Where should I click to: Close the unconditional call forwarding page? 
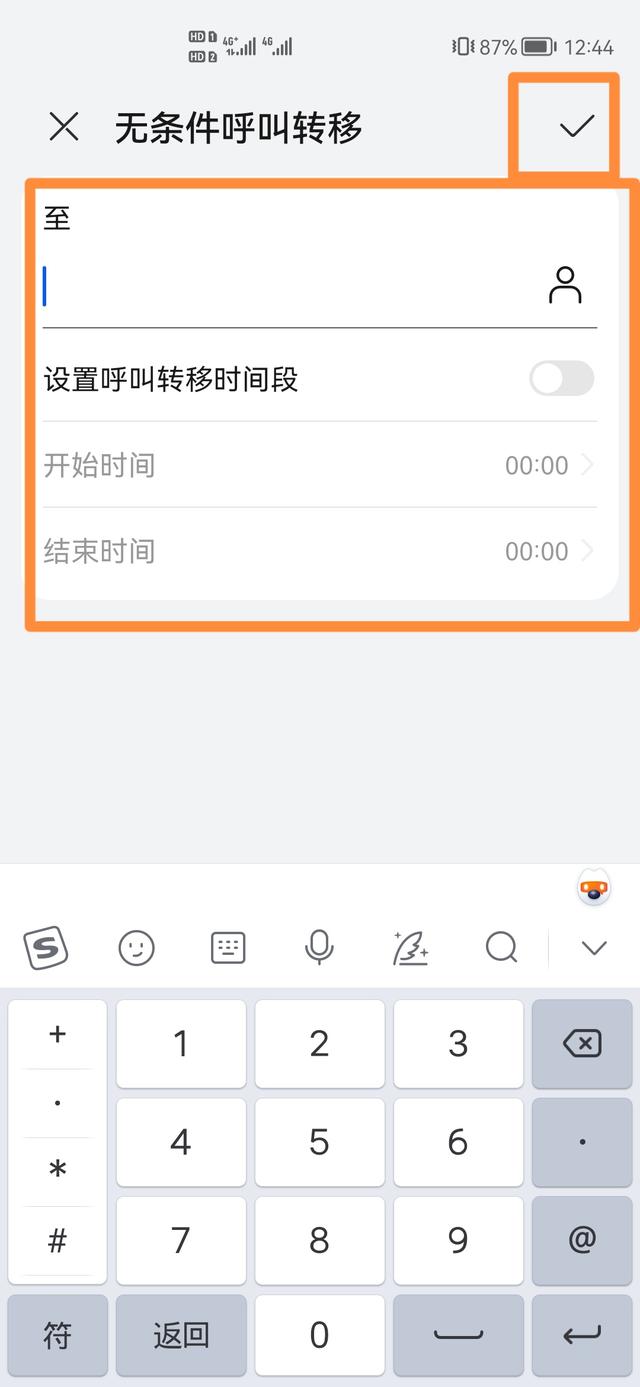tap(64, 127)
